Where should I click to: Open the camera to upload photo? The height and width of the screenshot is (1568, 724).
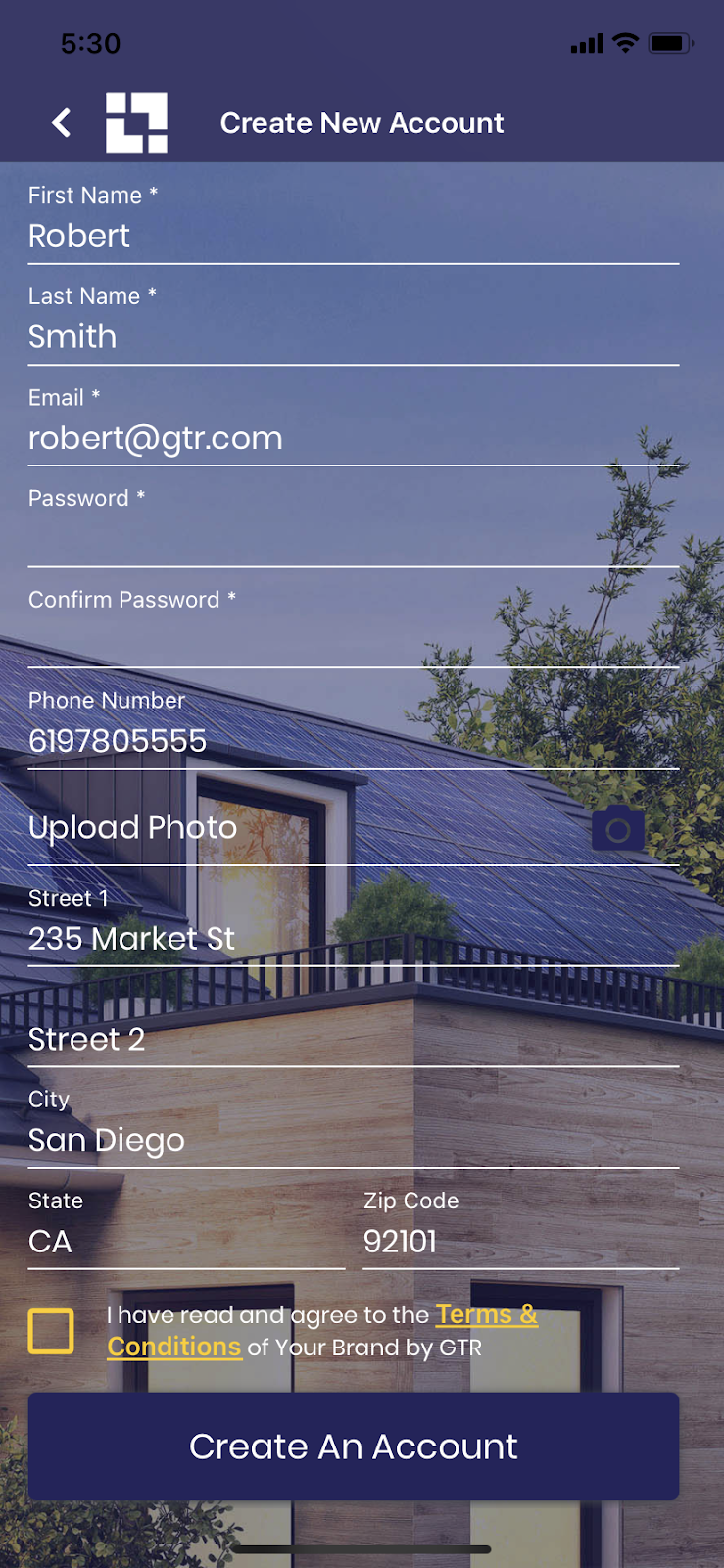[x=617, y=829]
